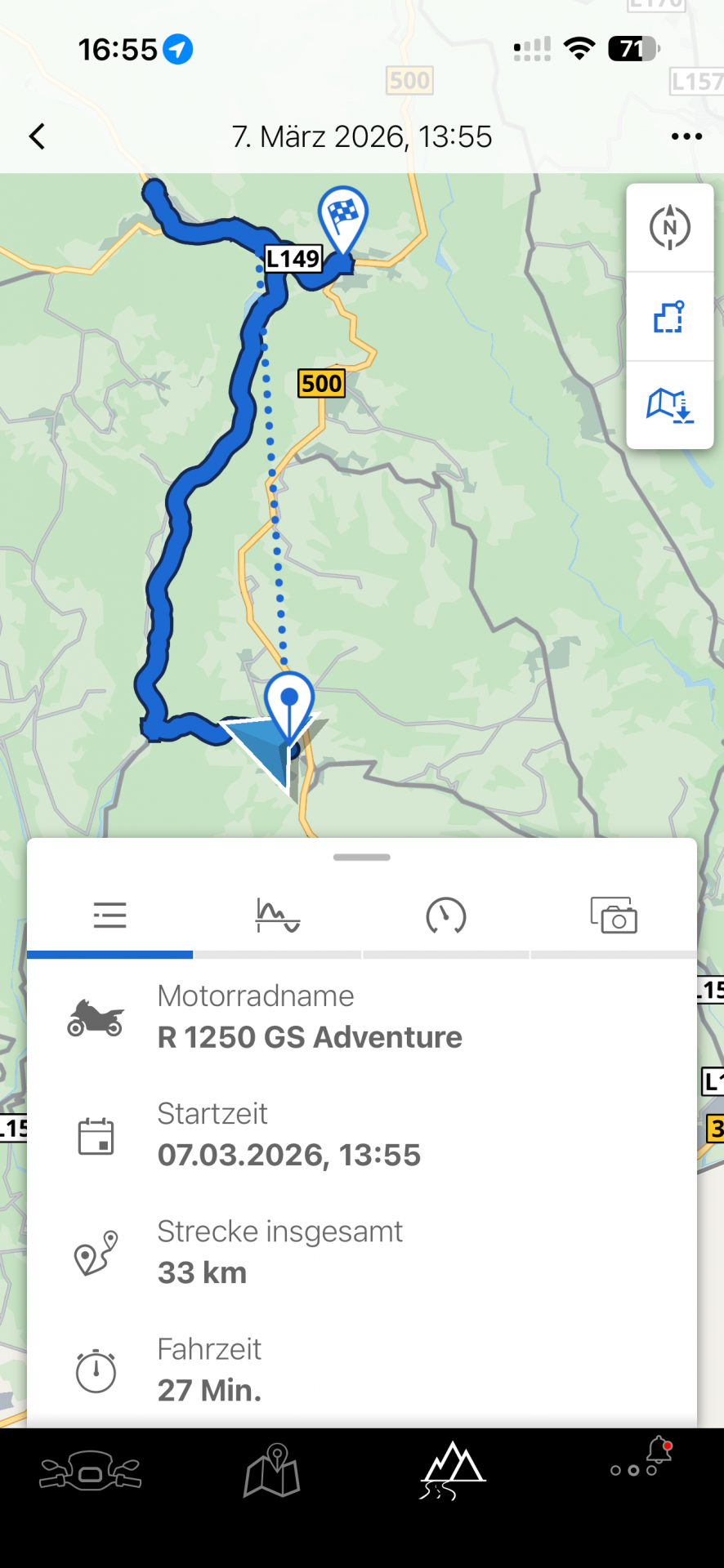Reset map orientation with the north compass
Viewport: 724px width, 1568px height.
[x=669, y=228]
